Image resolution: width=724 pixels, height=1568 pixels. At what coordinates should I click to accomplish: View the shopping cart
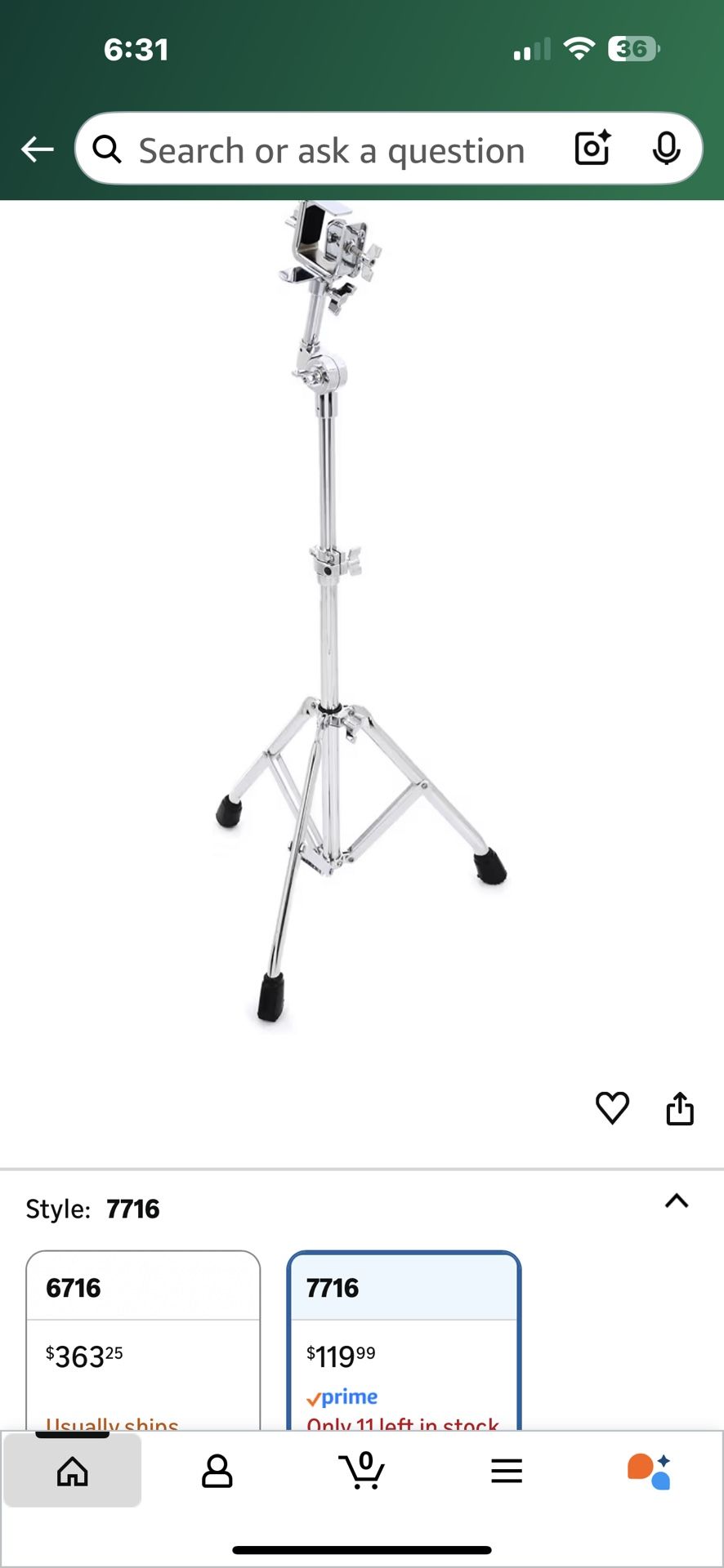362,1471
